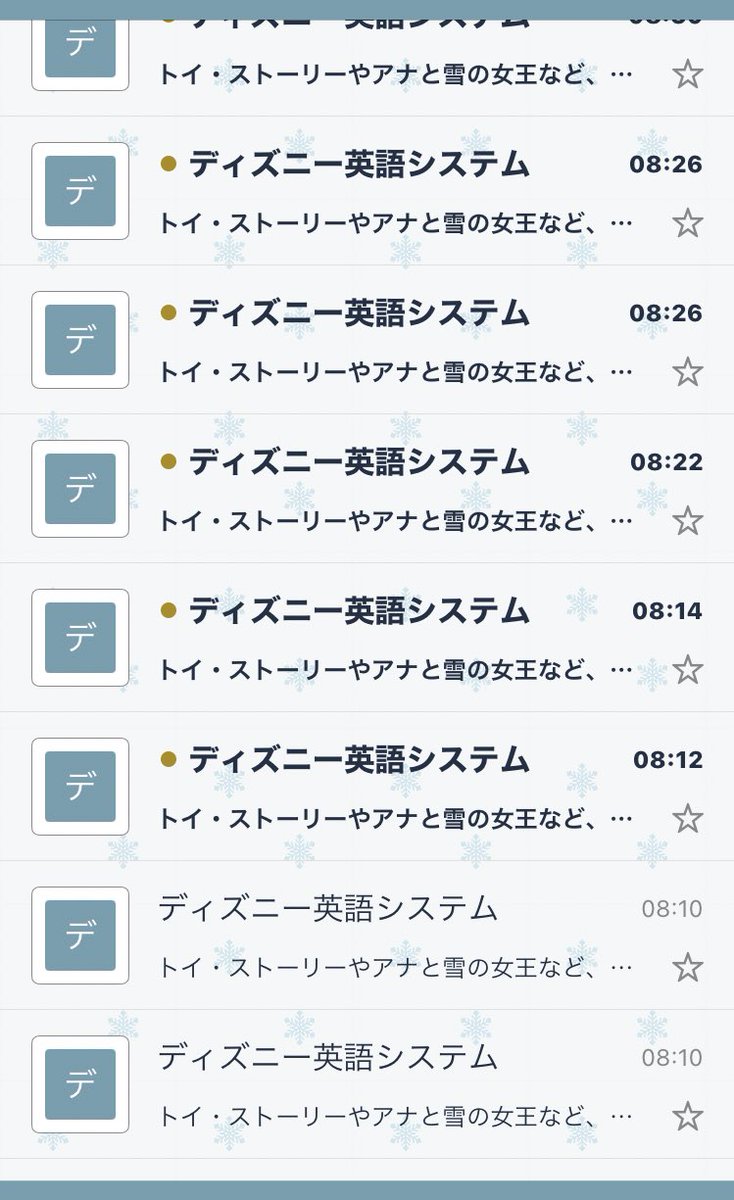Viewport: 734px width, 1200px height.
Task: Open the ディズニー英語システム email received at 08:22
Action: point(367,489)
